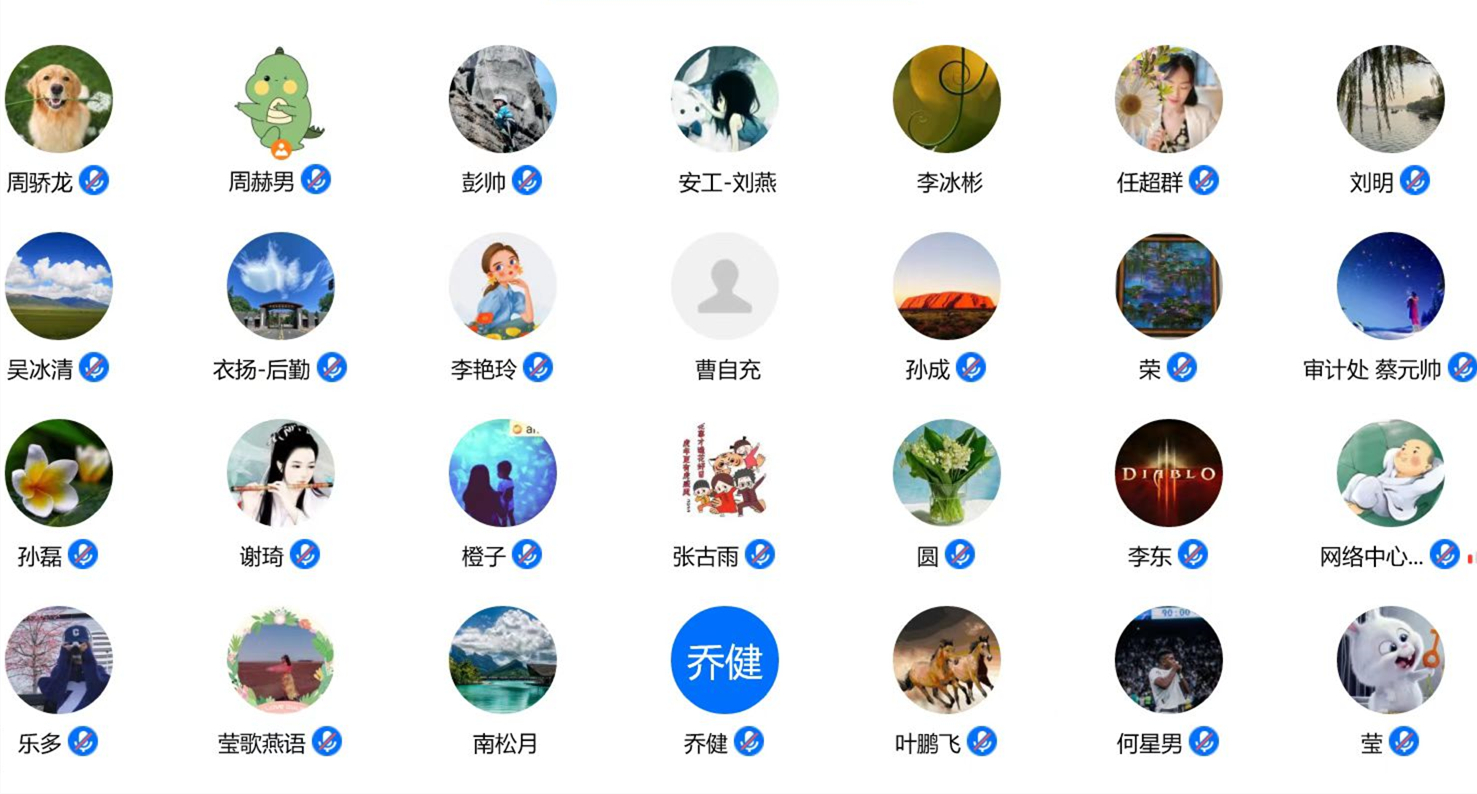The image size is (1477, 794).
Task: Tap 李东's Diablo avatar
Action: [1169, 473]
